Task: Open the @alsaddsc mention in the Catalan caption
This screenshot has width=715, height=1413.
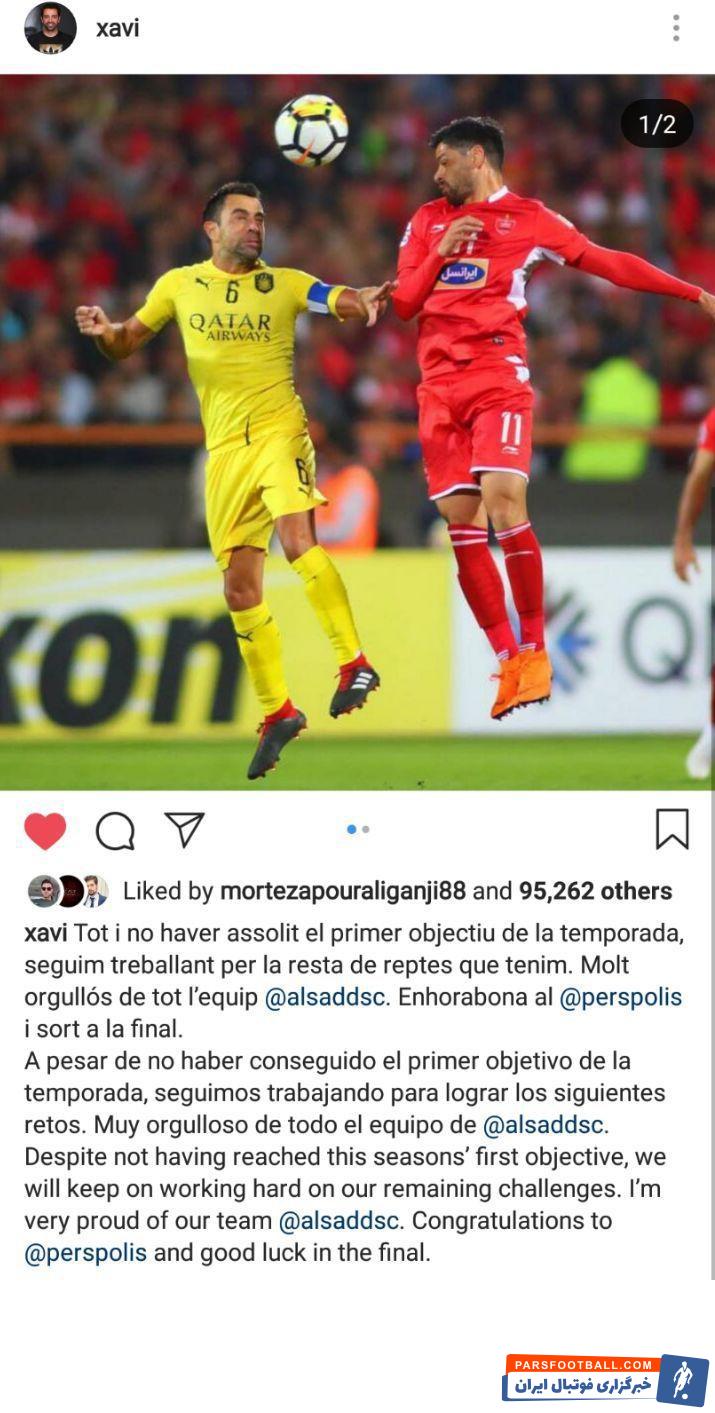Action: click(324, 997)
